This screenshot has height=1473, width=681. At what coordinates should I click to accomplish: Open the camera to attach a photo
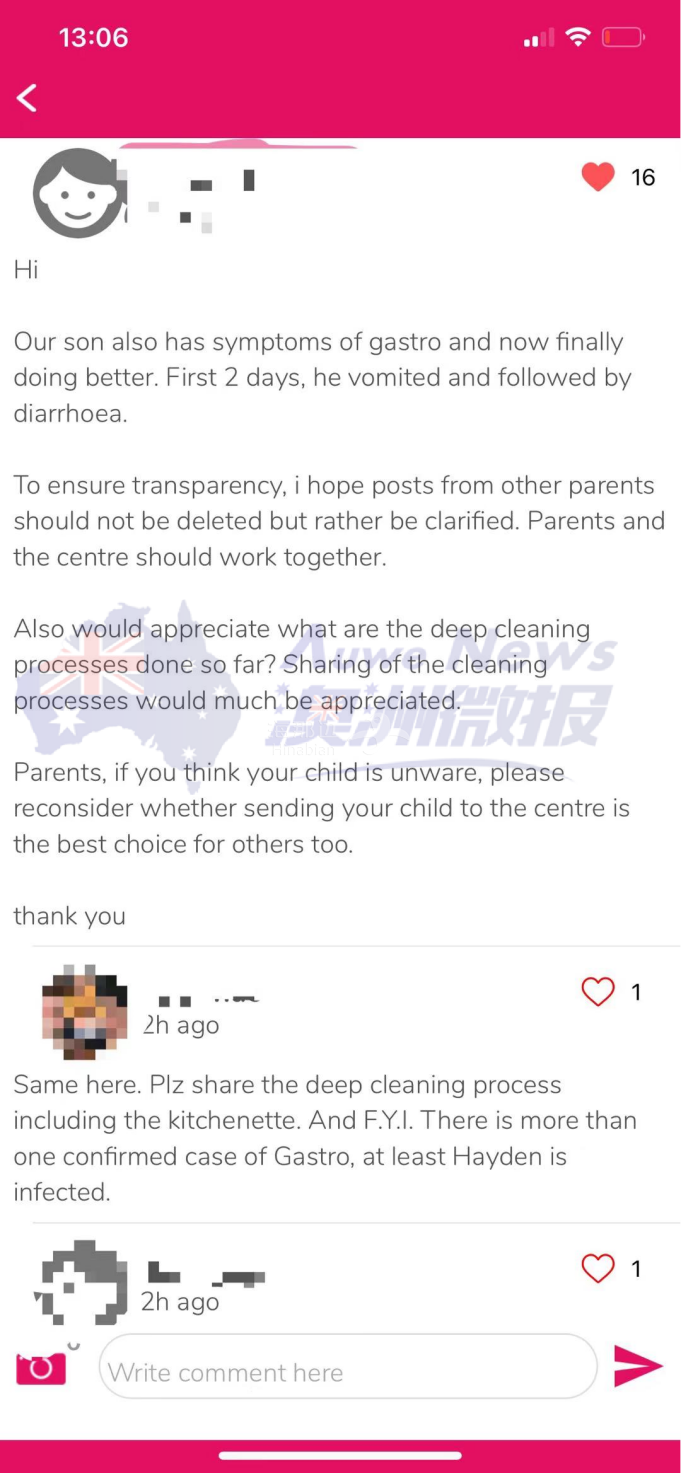(42, 1366)
